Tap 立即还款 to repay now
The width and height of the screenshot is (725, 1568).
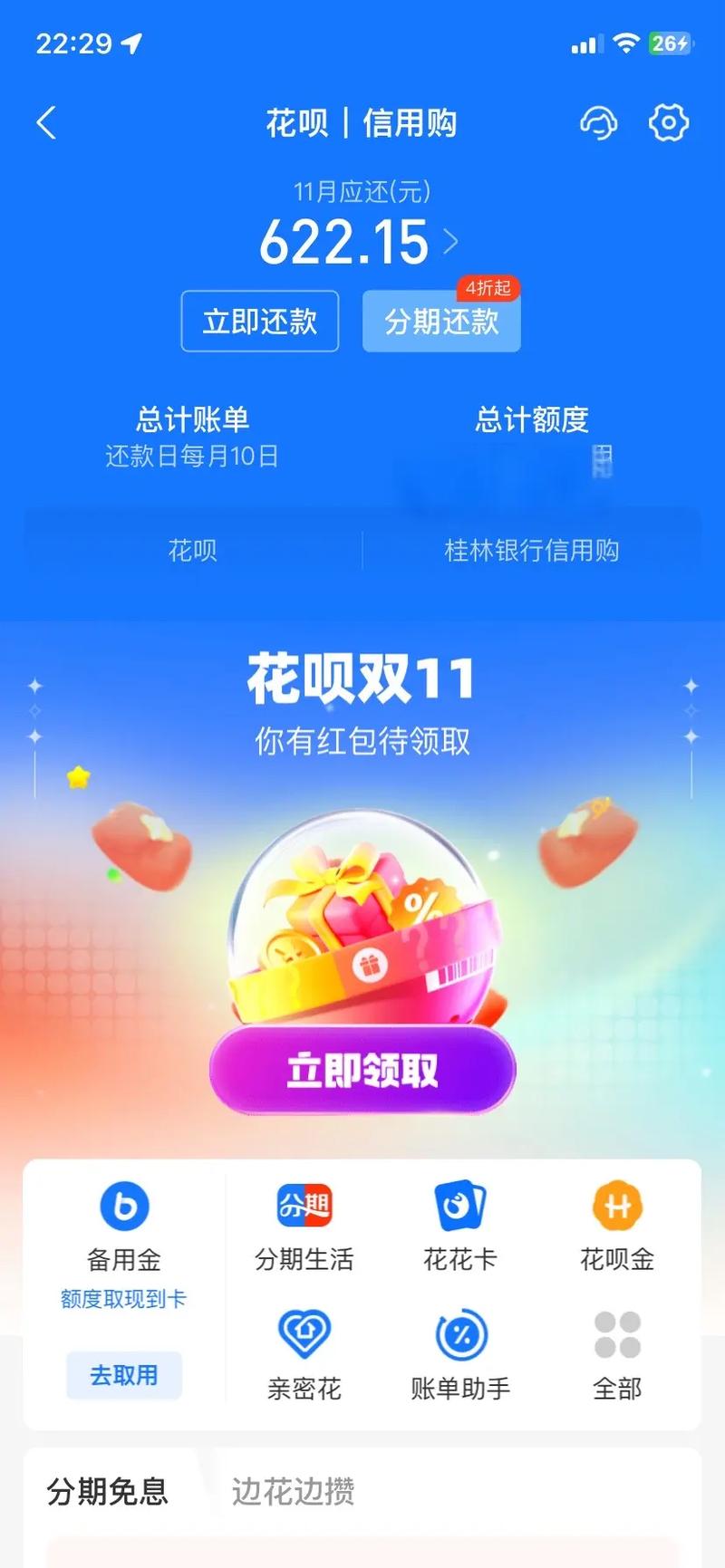[260, 322]
